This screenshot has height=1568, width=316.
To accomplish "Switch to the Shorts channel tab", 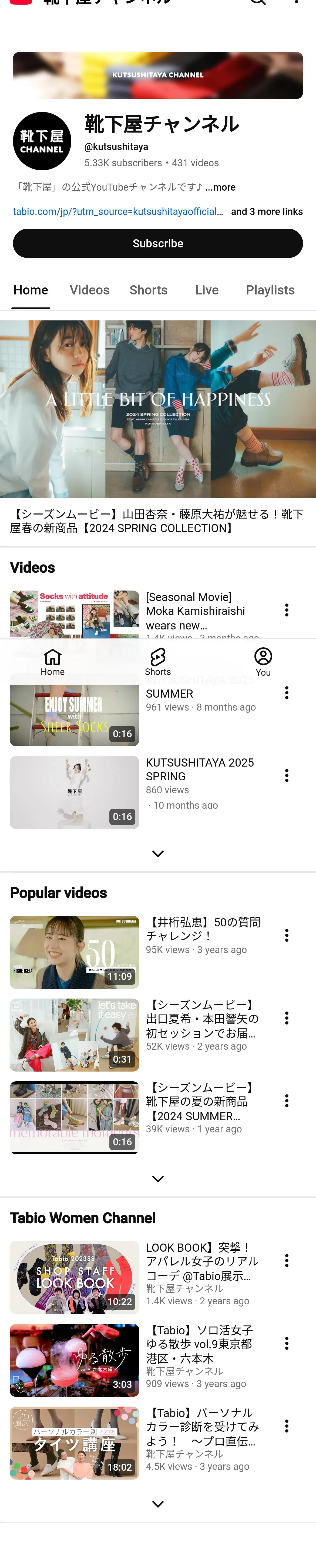I will (148, 290).
